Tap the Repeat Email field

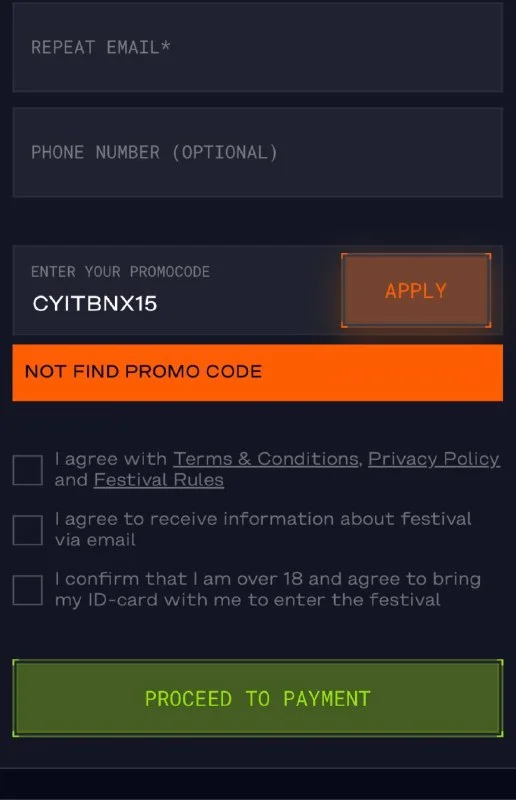258,47
